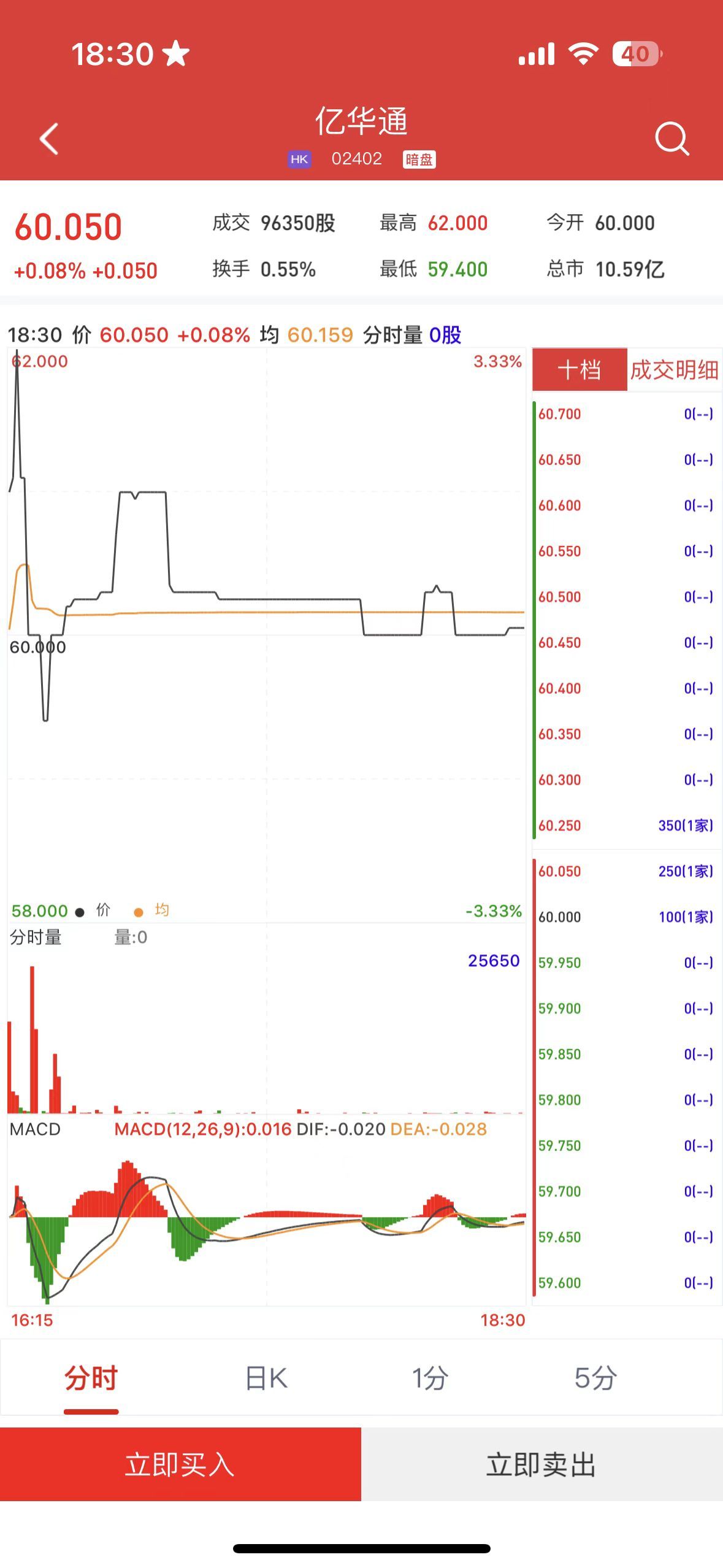This screenshot has height=1568, width=723.
Task: Switch to the 日K chart
Action: pyautogui.click(x=266, y=1378)
